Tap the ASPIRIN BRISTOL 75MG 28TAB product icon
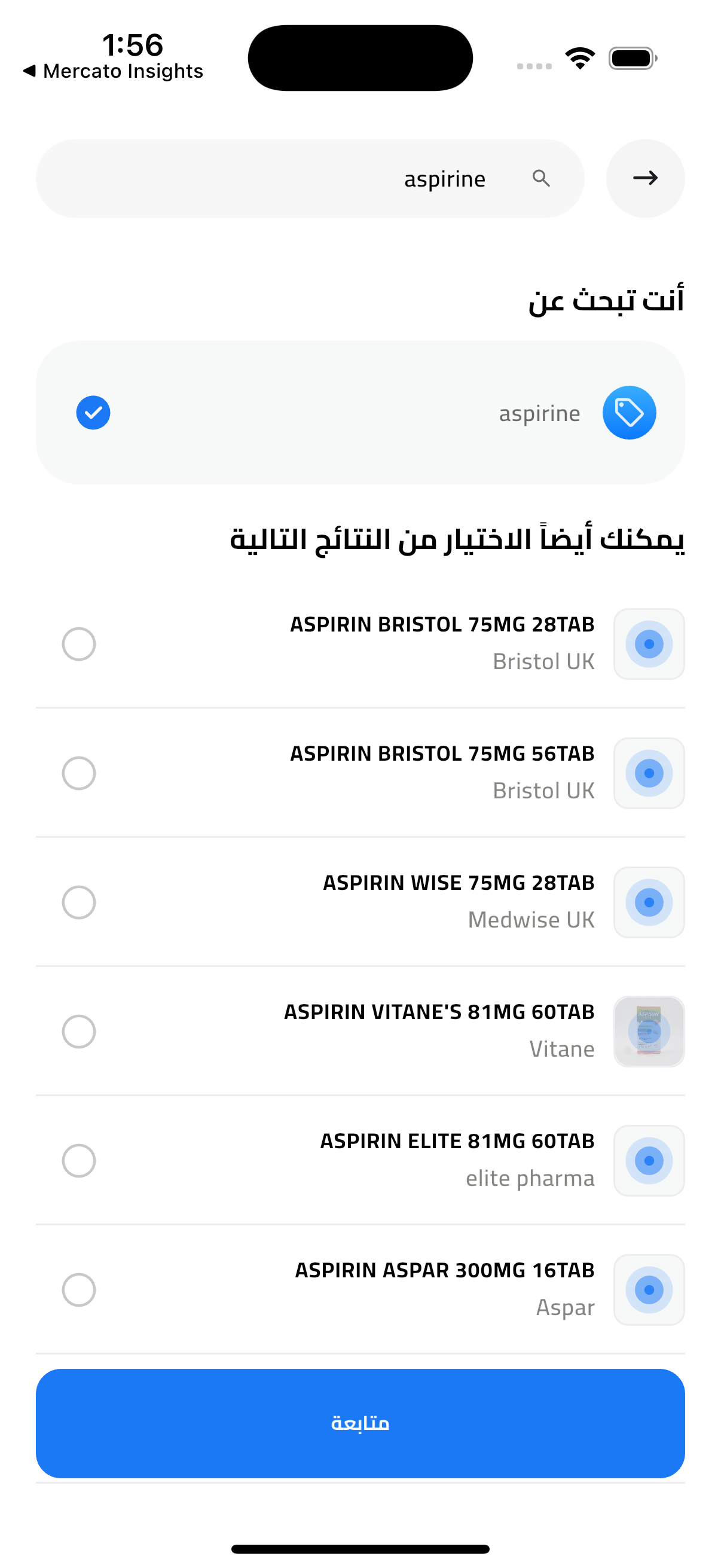This screenshot has height=1568, width=721. [x=649, y=643]
